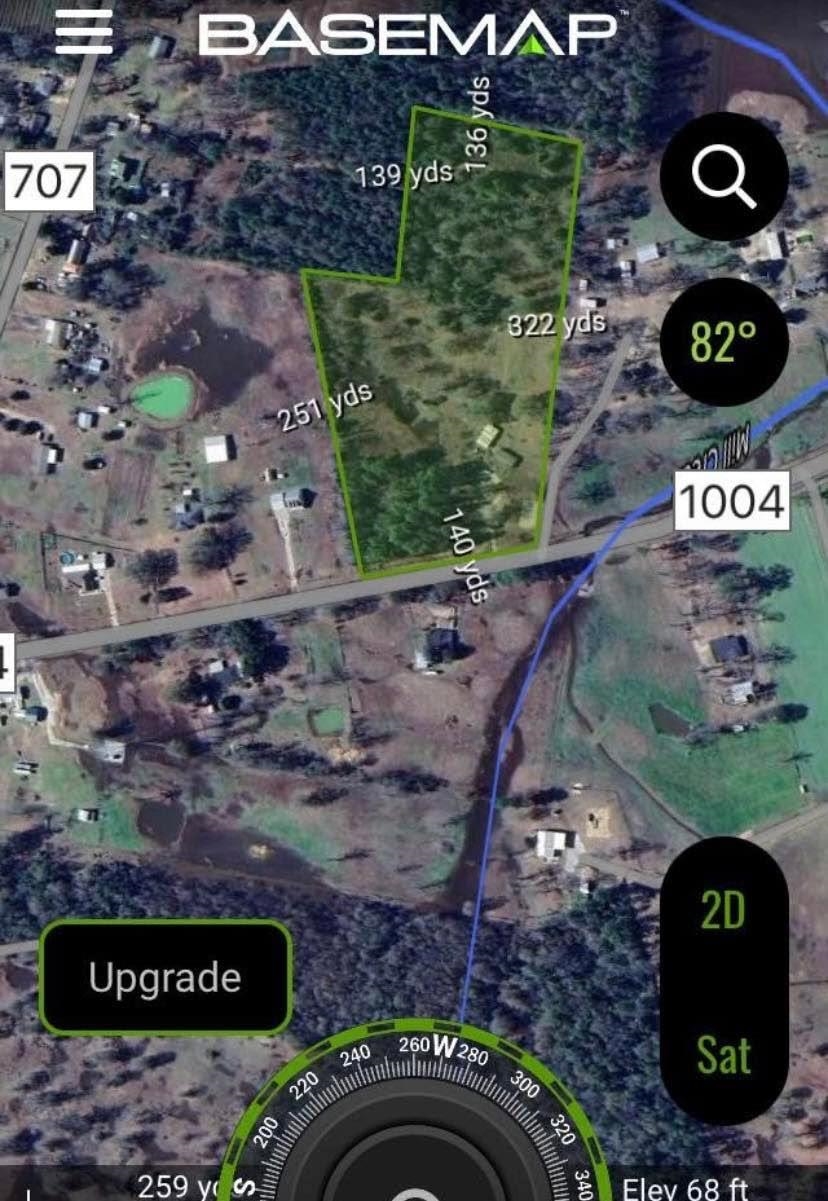Open the hamburger menu
This screenshot has width=828, height=1201.
pyautogui.click(x=84, y=31)
